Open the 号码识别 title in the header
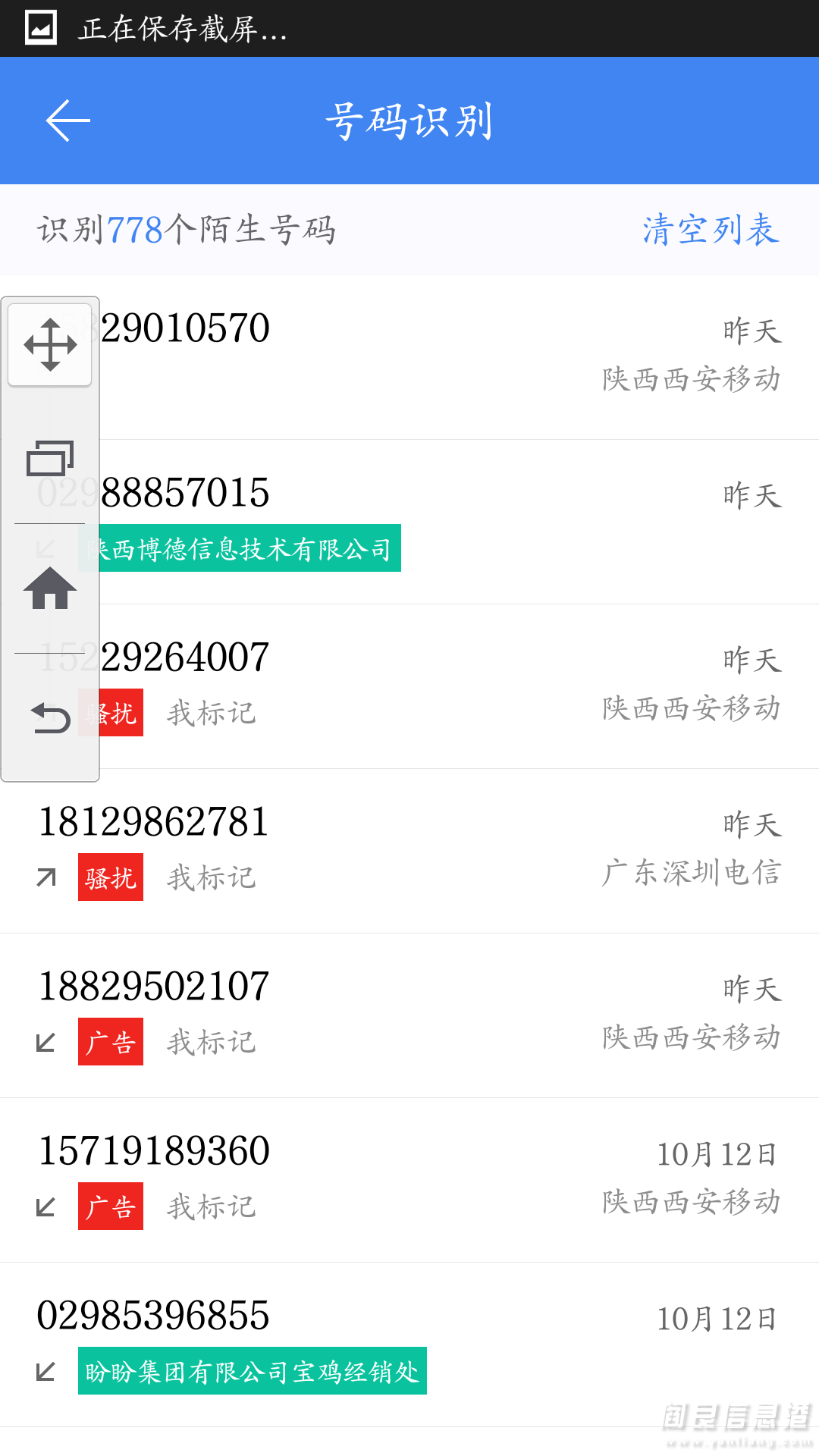 [409, 121]
